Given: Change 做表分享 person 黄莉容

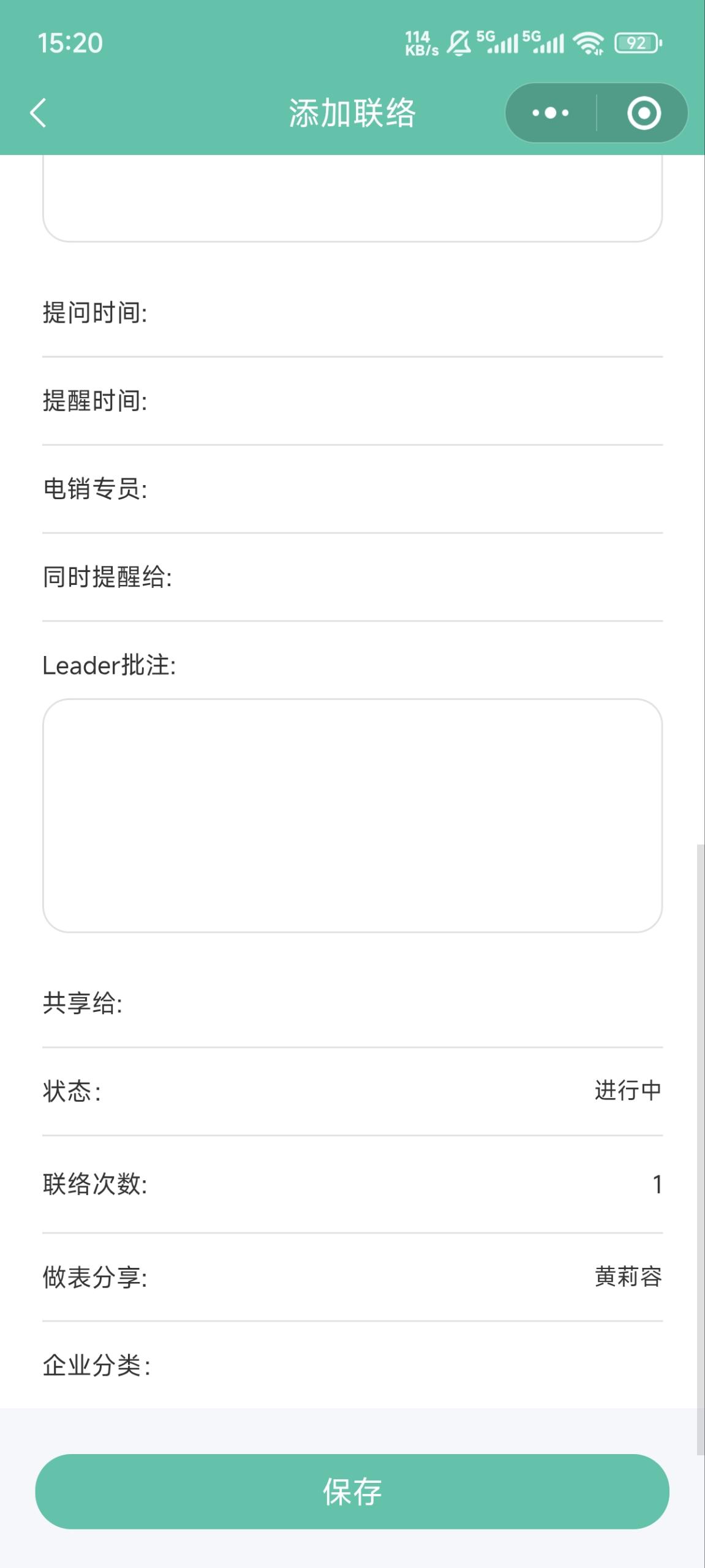Looking at the screenshot, I should click(x=628, y=1277).
